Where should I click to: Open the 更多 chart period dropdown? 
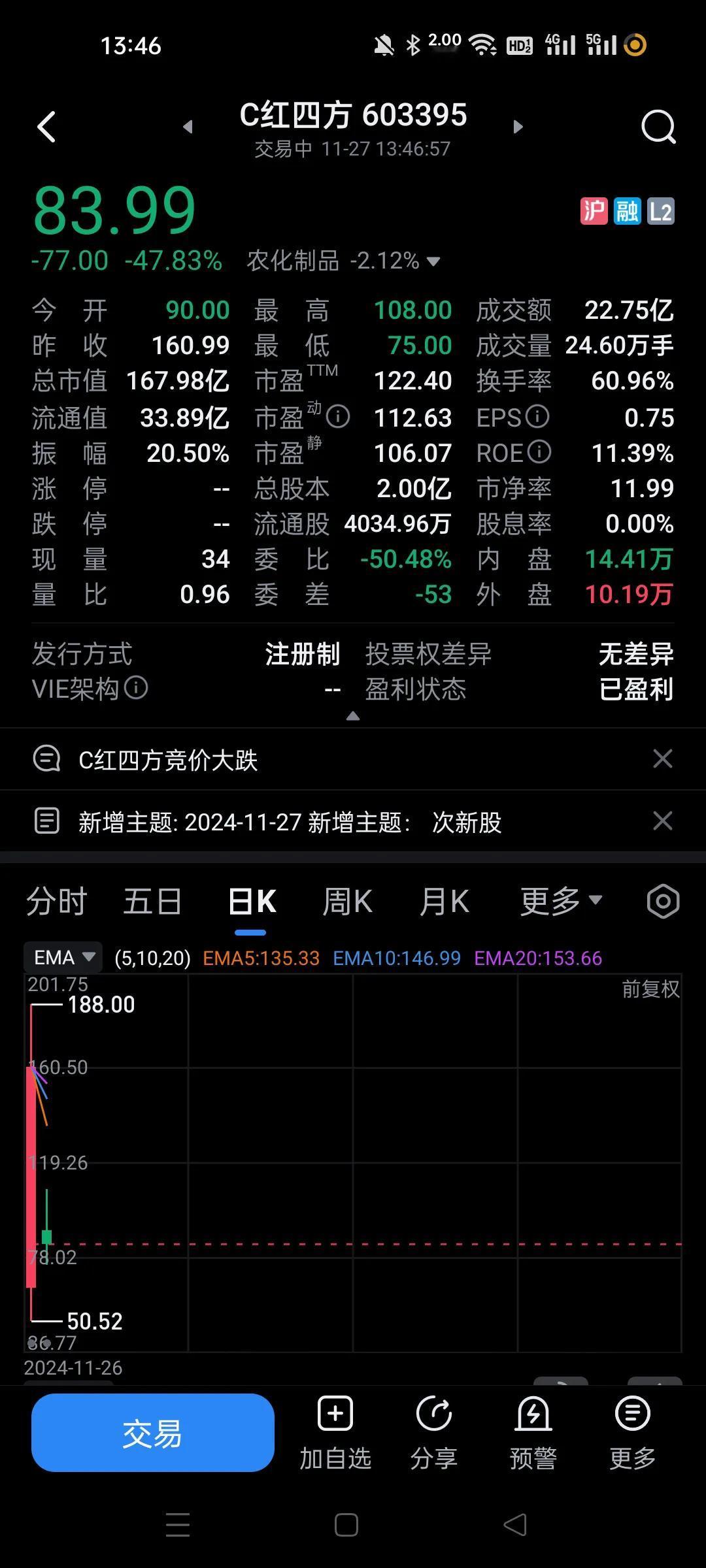point(560,902)
